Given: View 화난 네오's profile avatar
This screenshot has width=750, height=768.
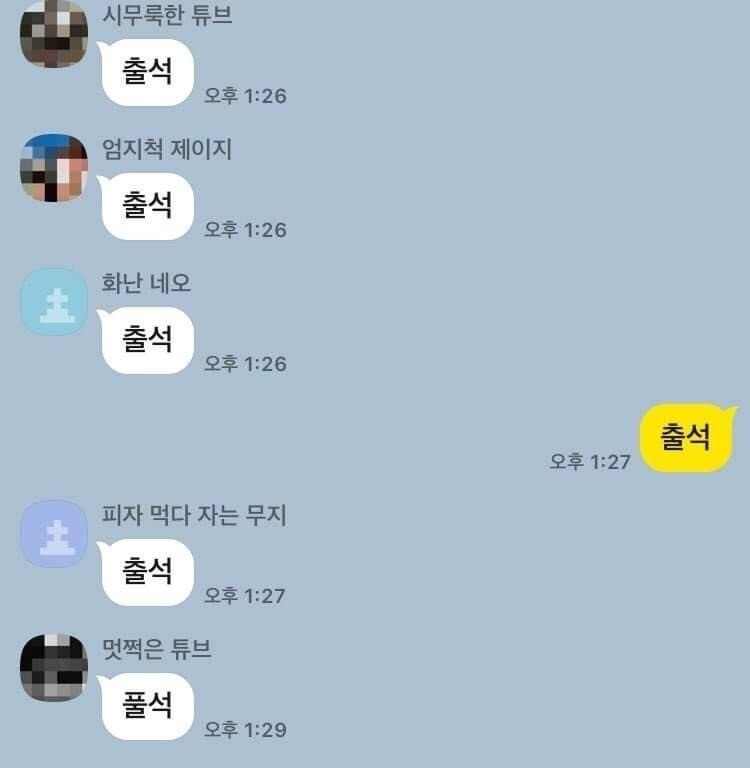Looking at the screenshot, I should [x=53, y=301].
